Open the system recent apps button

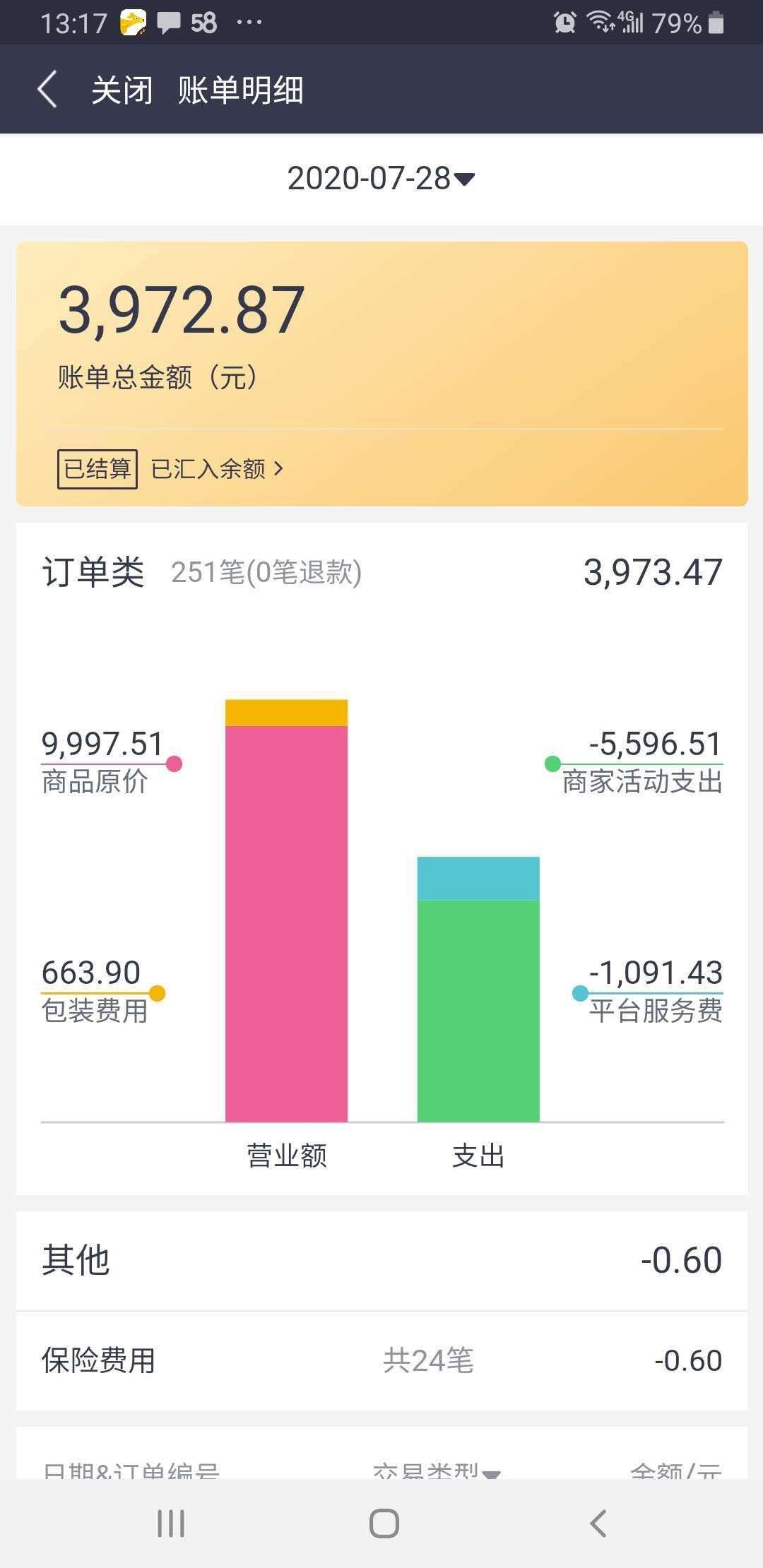171,1523
